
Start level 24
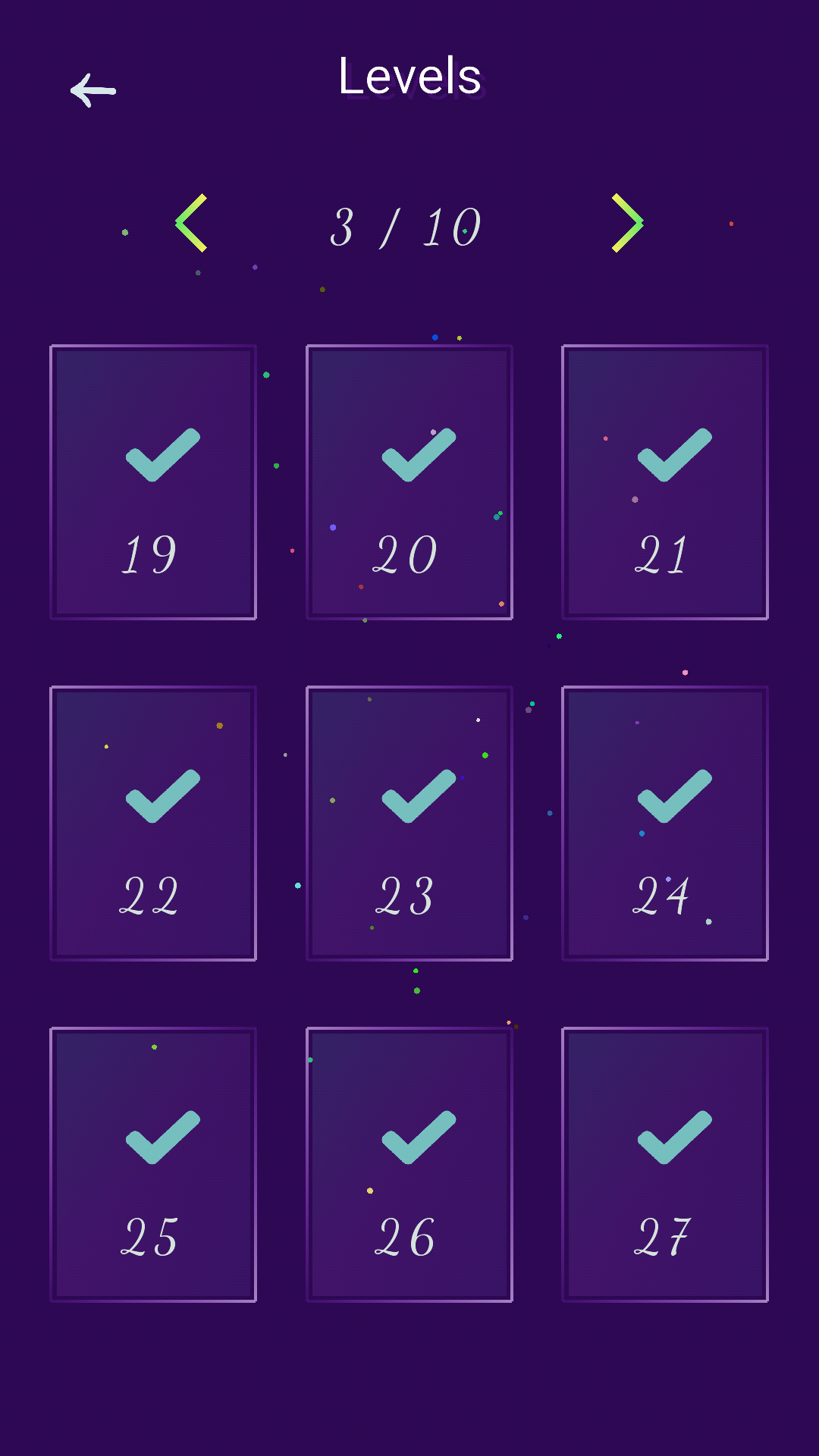click(665, 824)
